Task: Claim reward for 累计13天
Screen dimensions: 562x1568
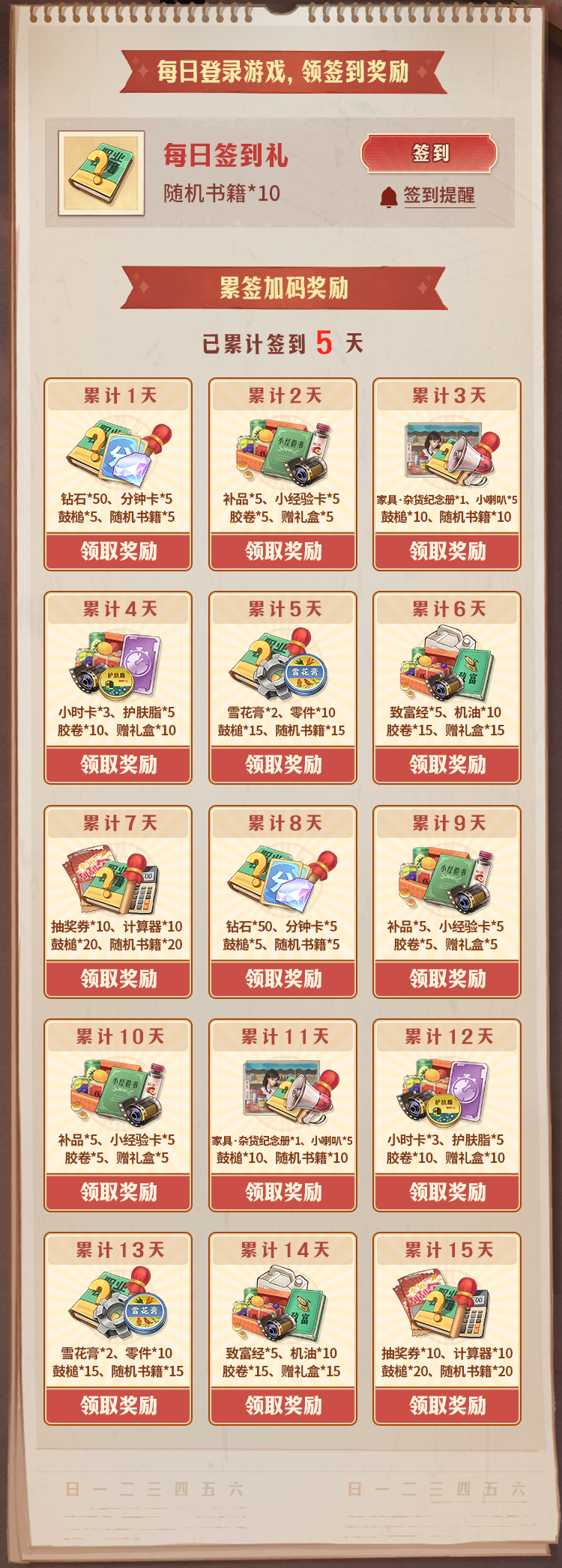Action: [x=118, y=1406]
